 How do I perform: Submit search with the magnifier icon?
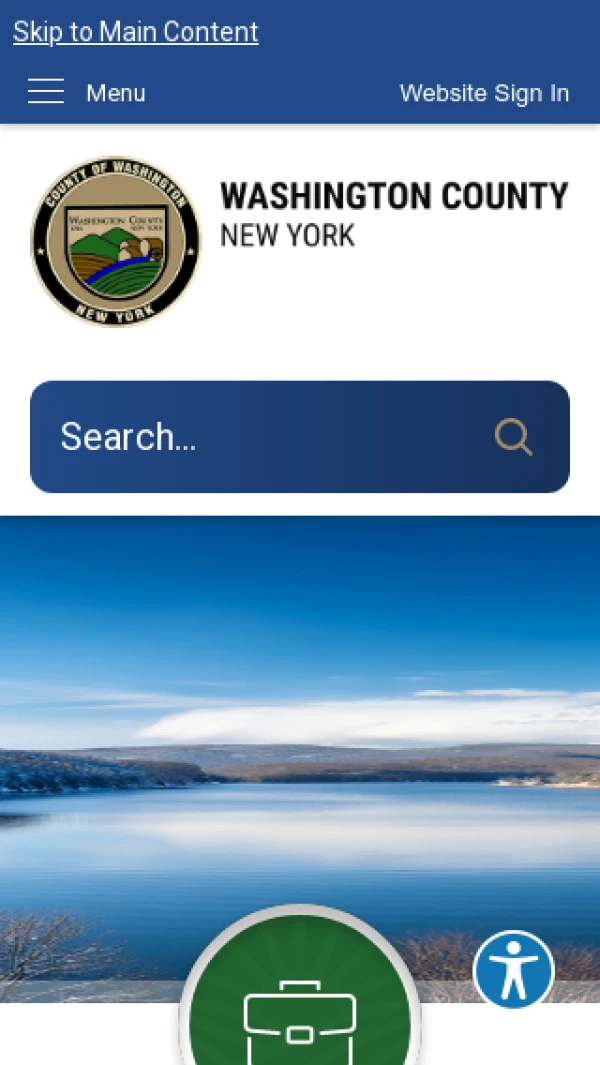click(513, 437)
